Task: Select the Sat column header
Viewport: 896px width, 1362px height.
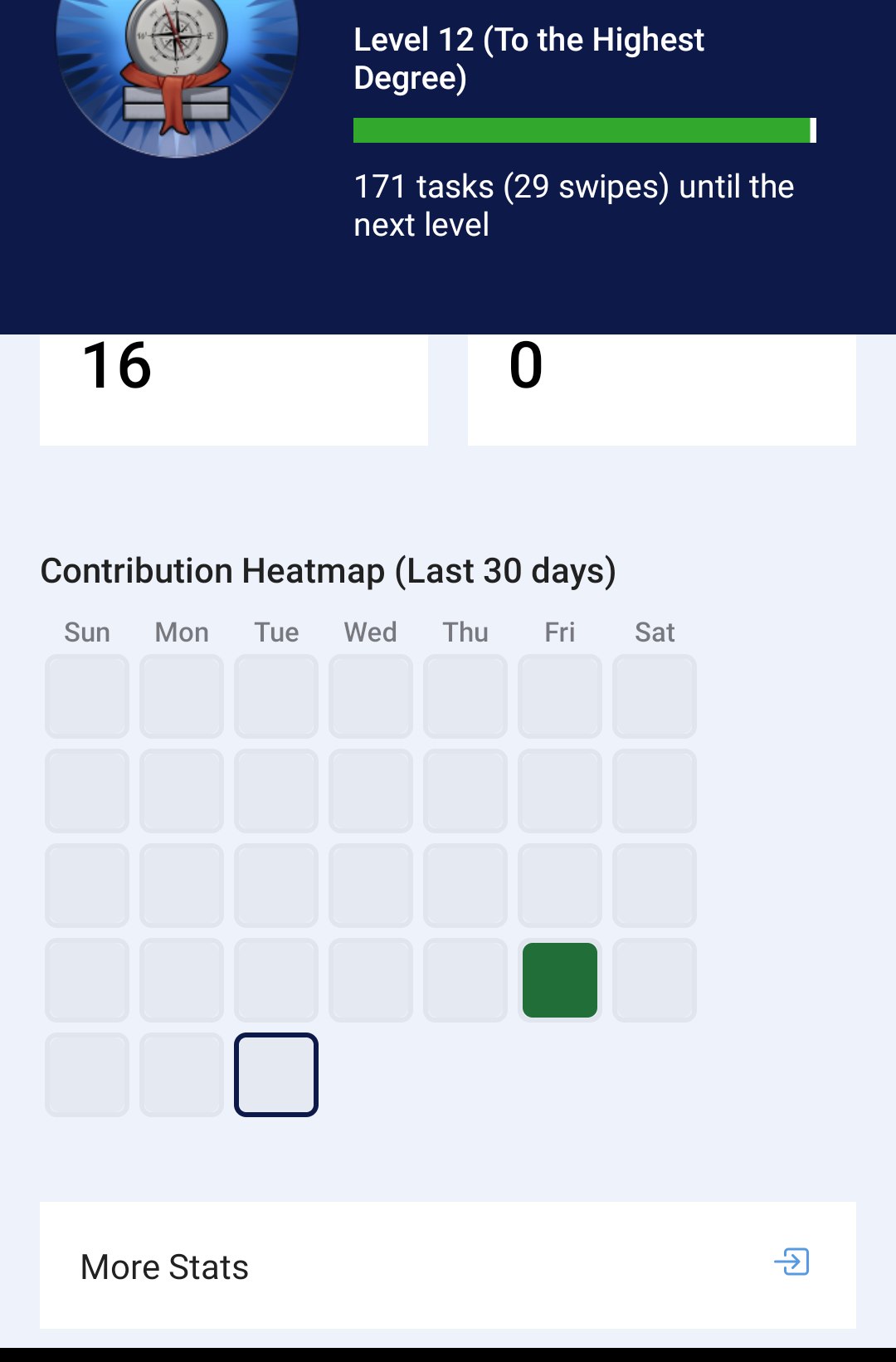Action: pyautogui.click(x=655, y=632)
